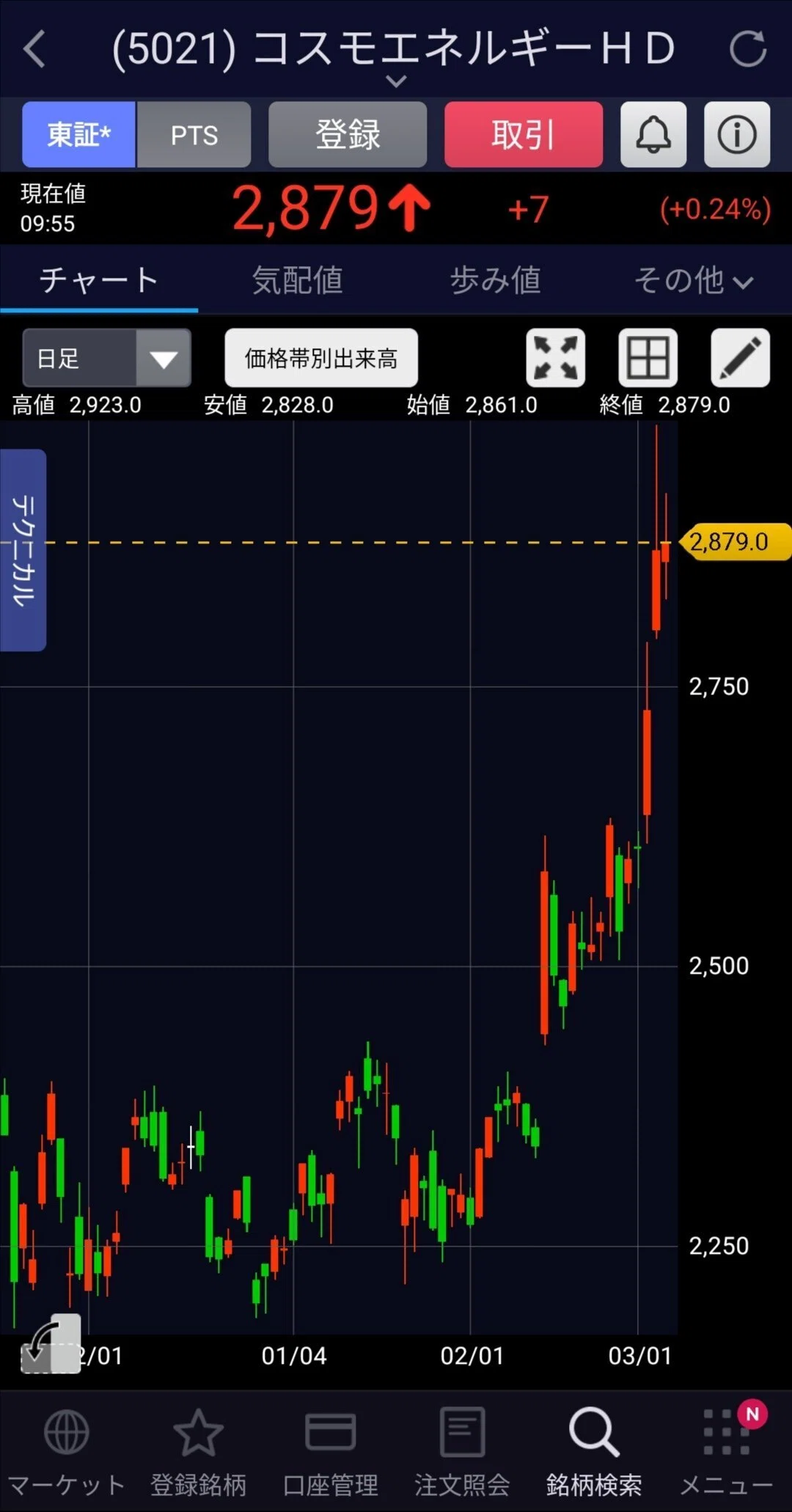Open the テクニカル side panel
Viewport: 792px width, 1512px height.
23,550
